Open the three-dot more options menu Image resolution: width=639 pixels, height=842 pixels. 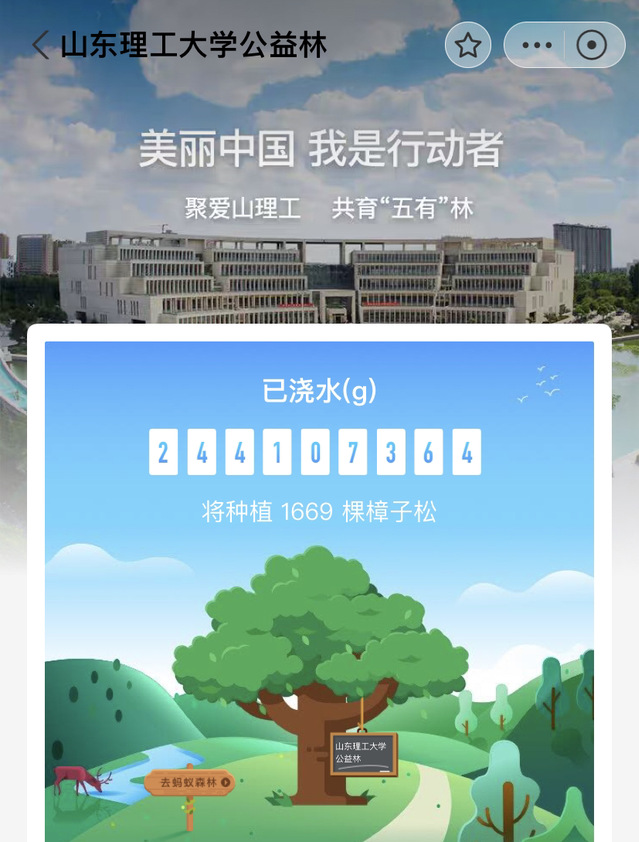tap(537, 46)
